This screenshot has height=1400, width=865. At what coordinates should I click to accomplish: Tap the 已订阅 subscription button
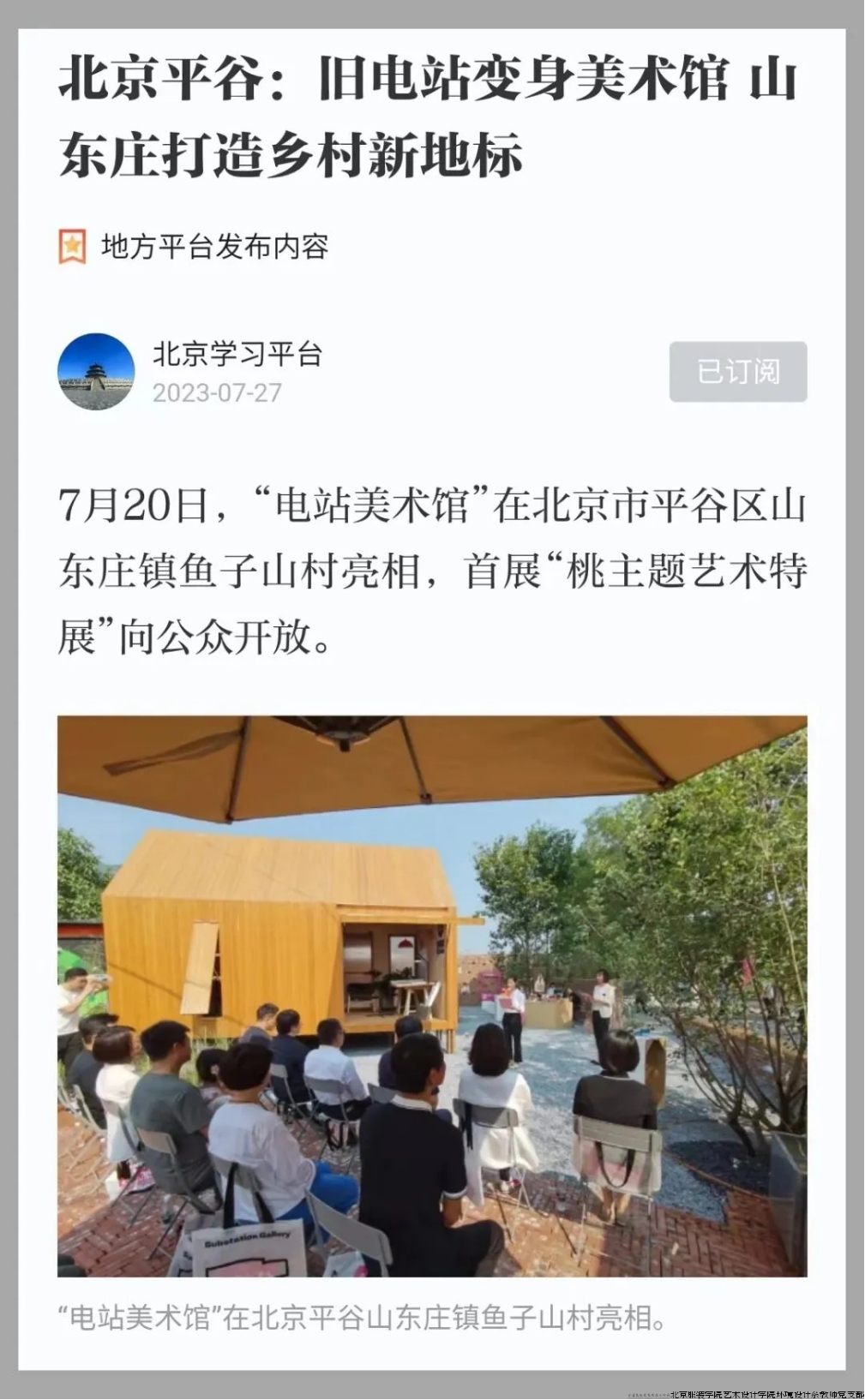coord(737,372)
